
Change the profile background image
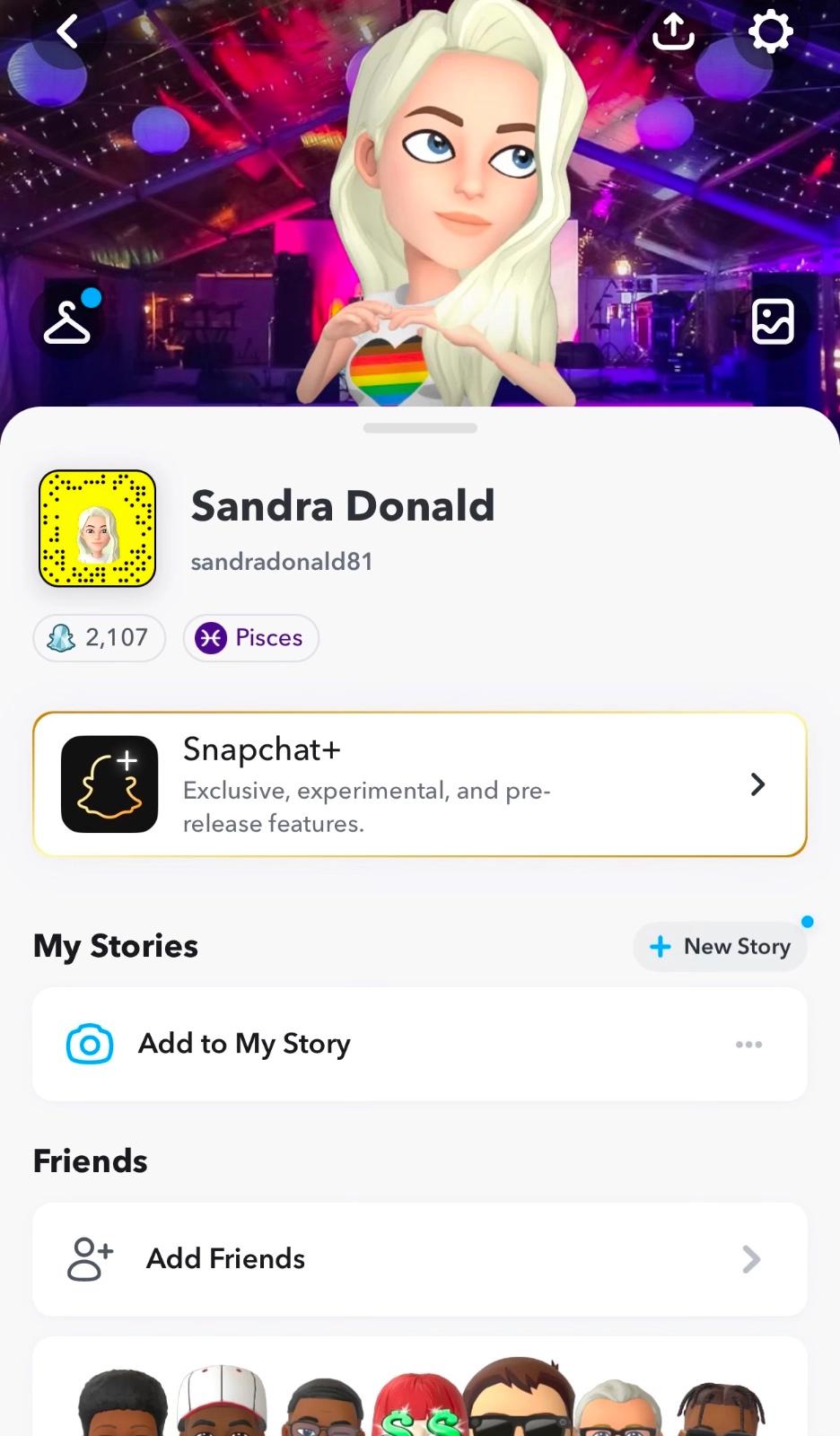pyautogui.click(x=773, y=321)
